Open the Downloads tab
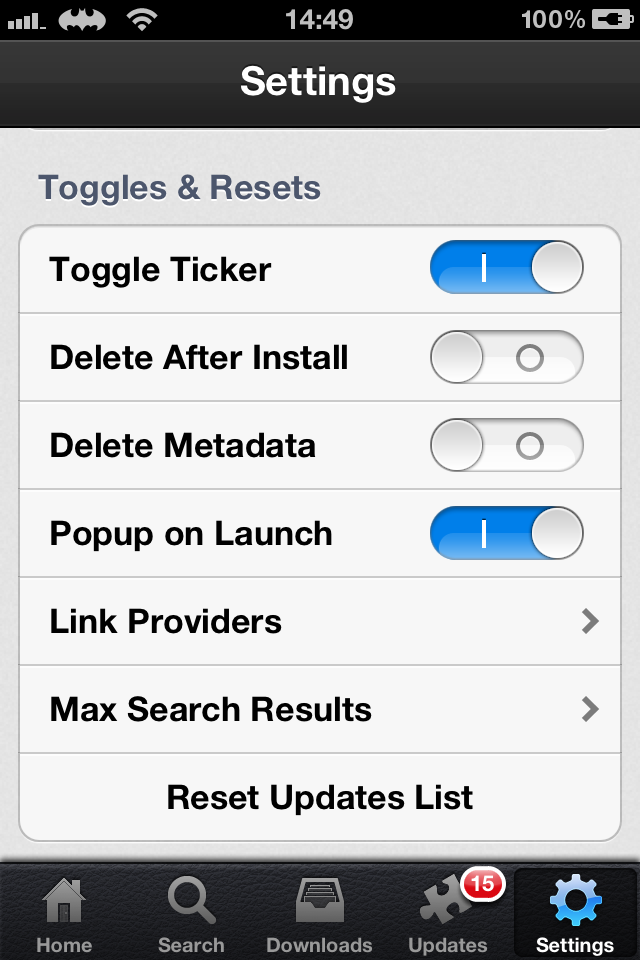The height and width of the screenshot is (960, 640). click(319, 912)
